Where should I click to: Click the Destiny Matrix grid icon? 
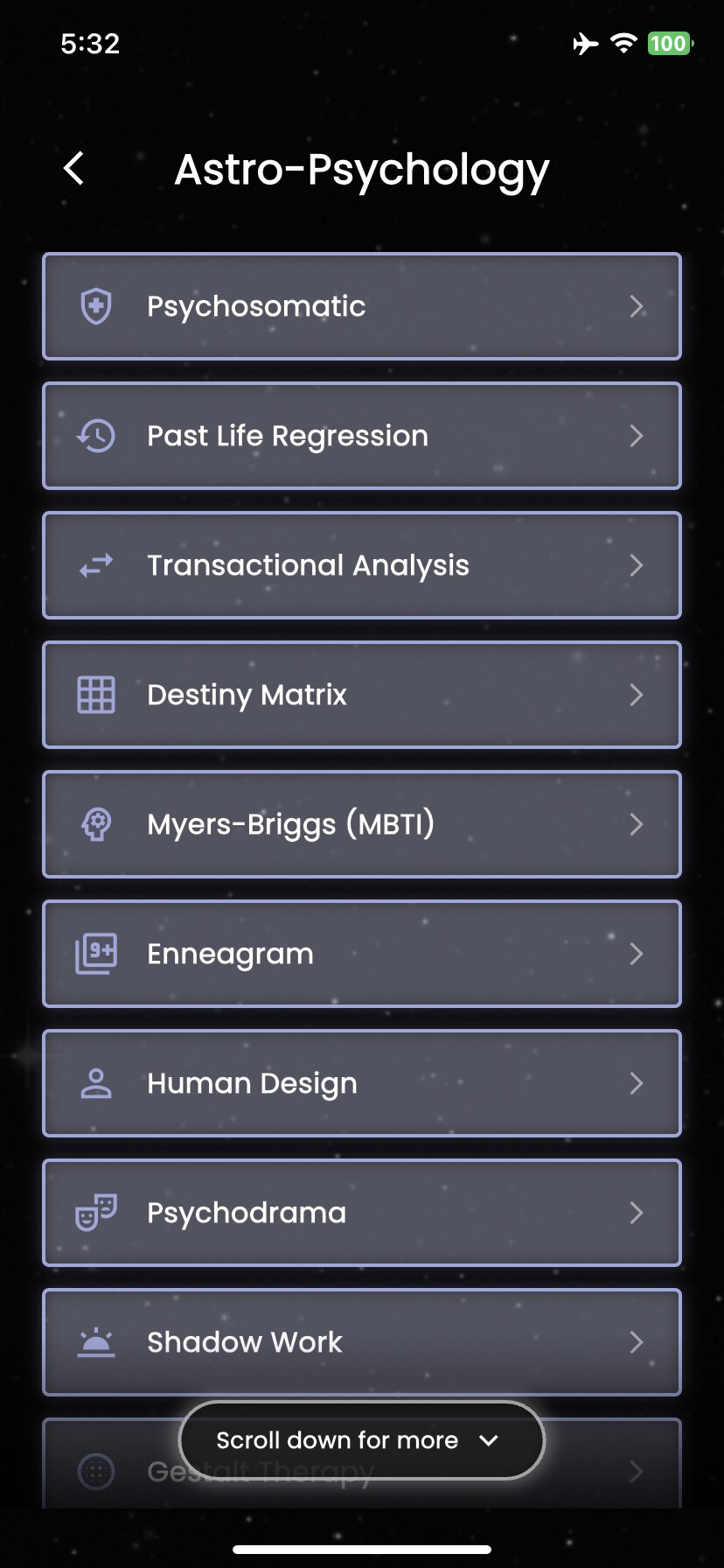point(96,694)
